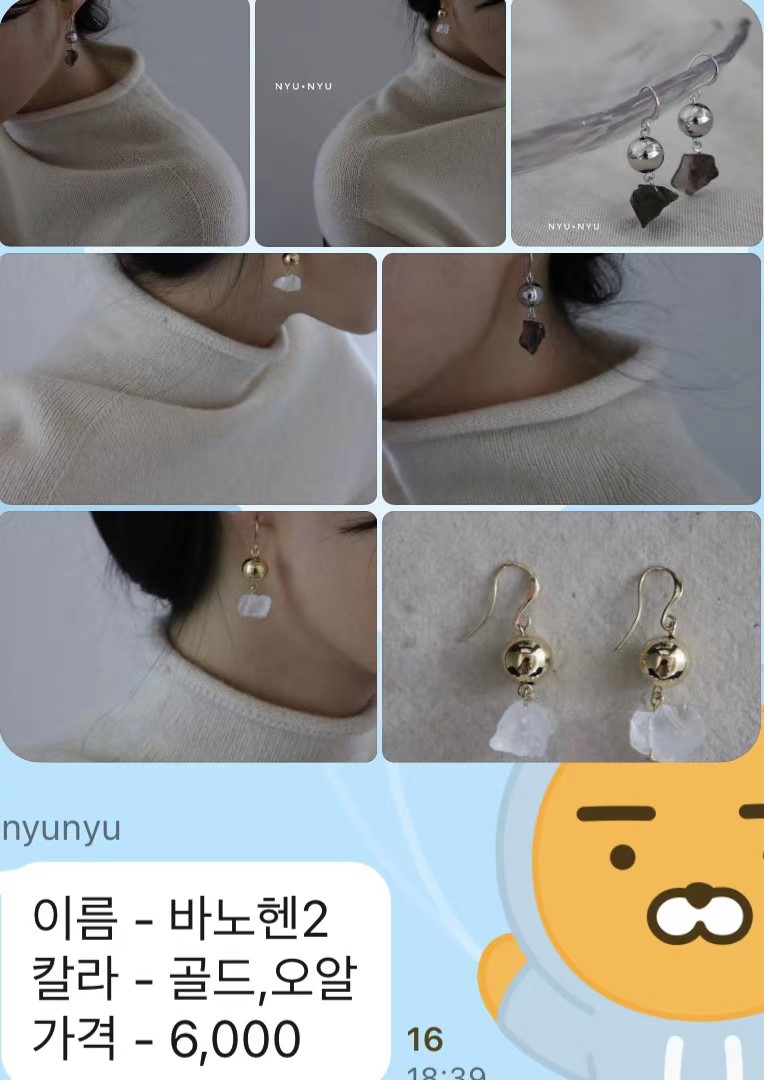764x1080 pixels.
Task: Open the sweater photo with the NYU·NYU watermark
Action: point(380,122)
